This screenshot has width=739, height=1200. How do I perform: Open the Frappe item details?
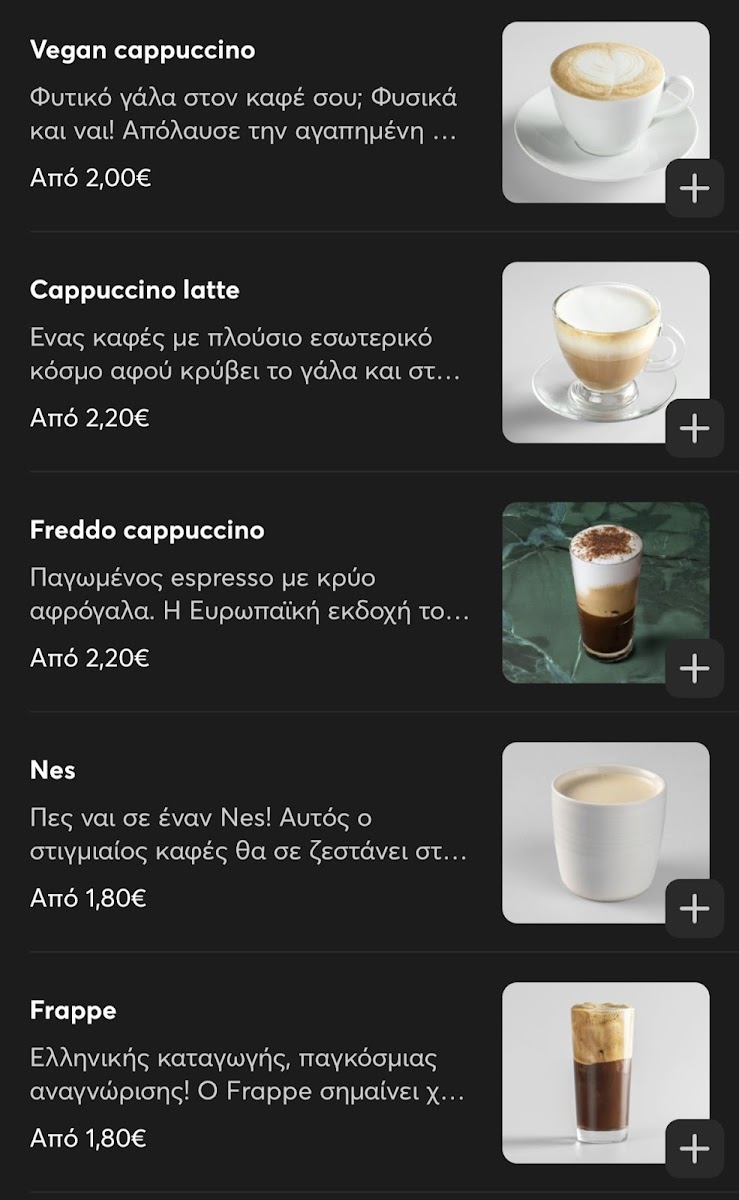pos(73,1010)
